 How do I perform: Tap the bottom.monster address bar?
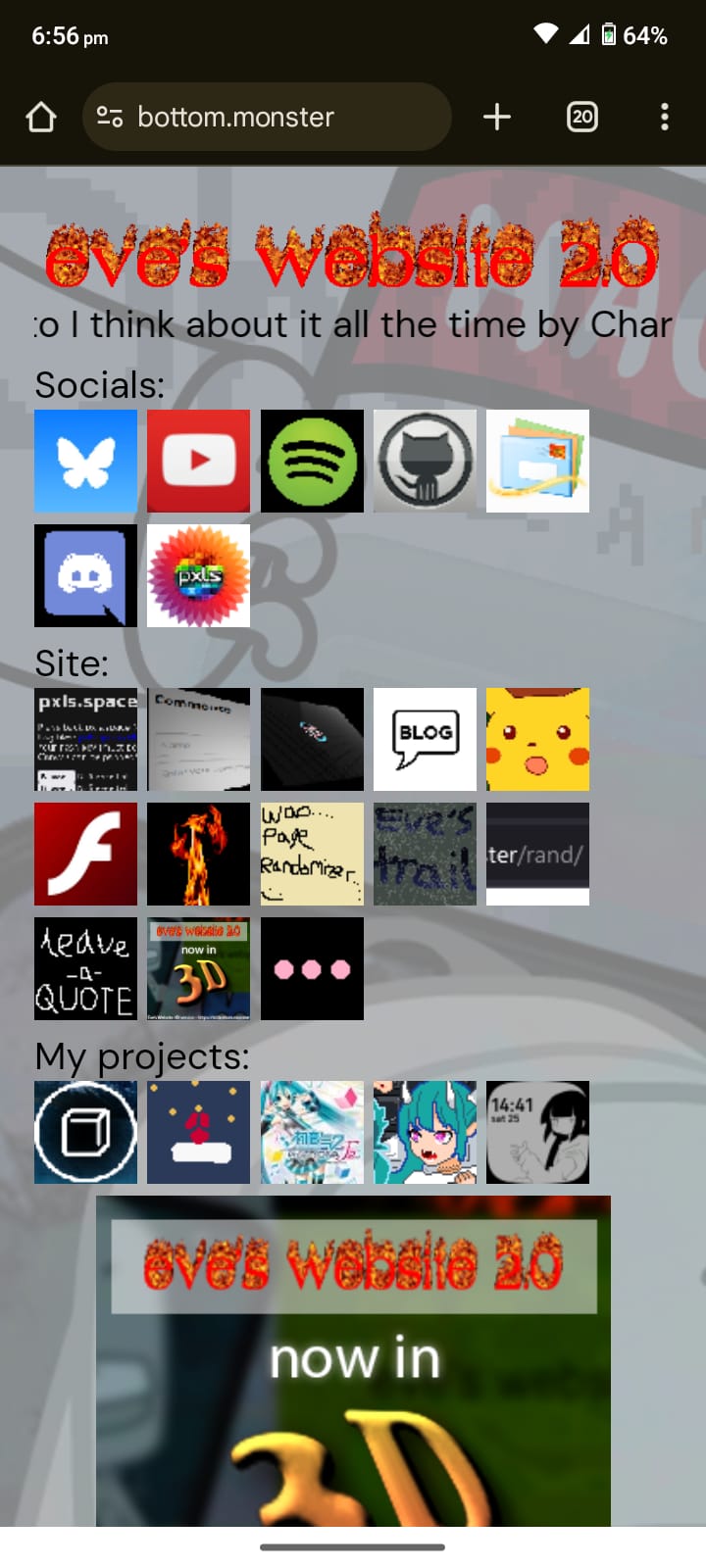(x=267, y=117)
